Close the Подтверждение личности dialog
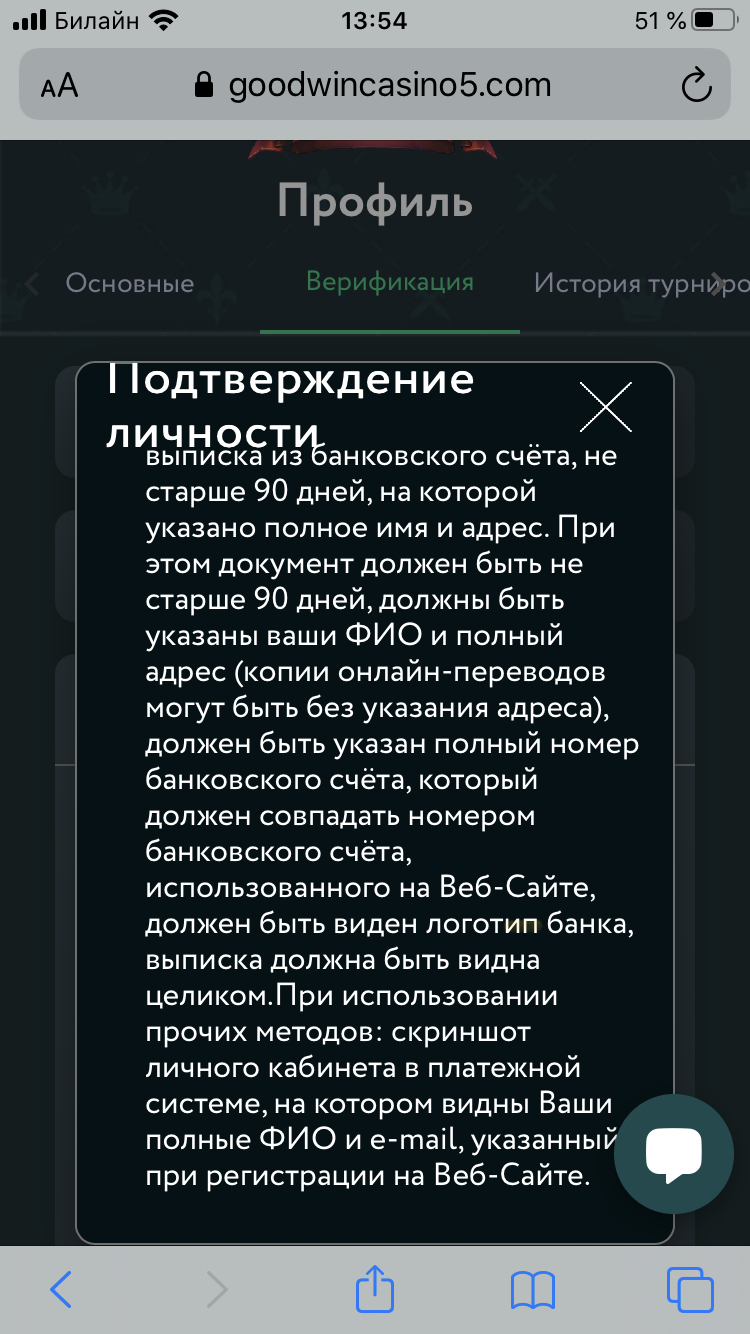750x1334 pixels. (x=606, y=407)
